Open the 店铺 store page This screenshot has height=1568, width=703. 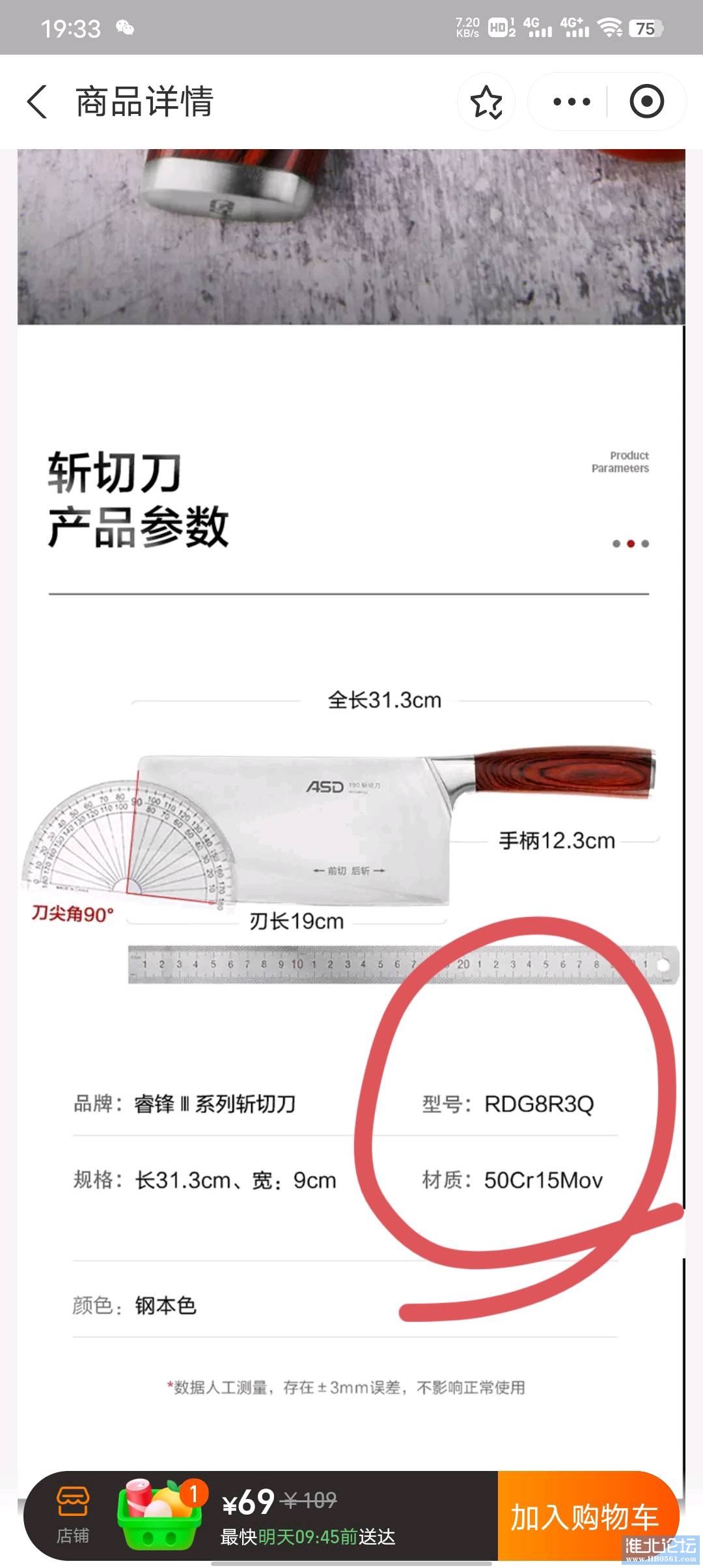(x=73, y=1515)
